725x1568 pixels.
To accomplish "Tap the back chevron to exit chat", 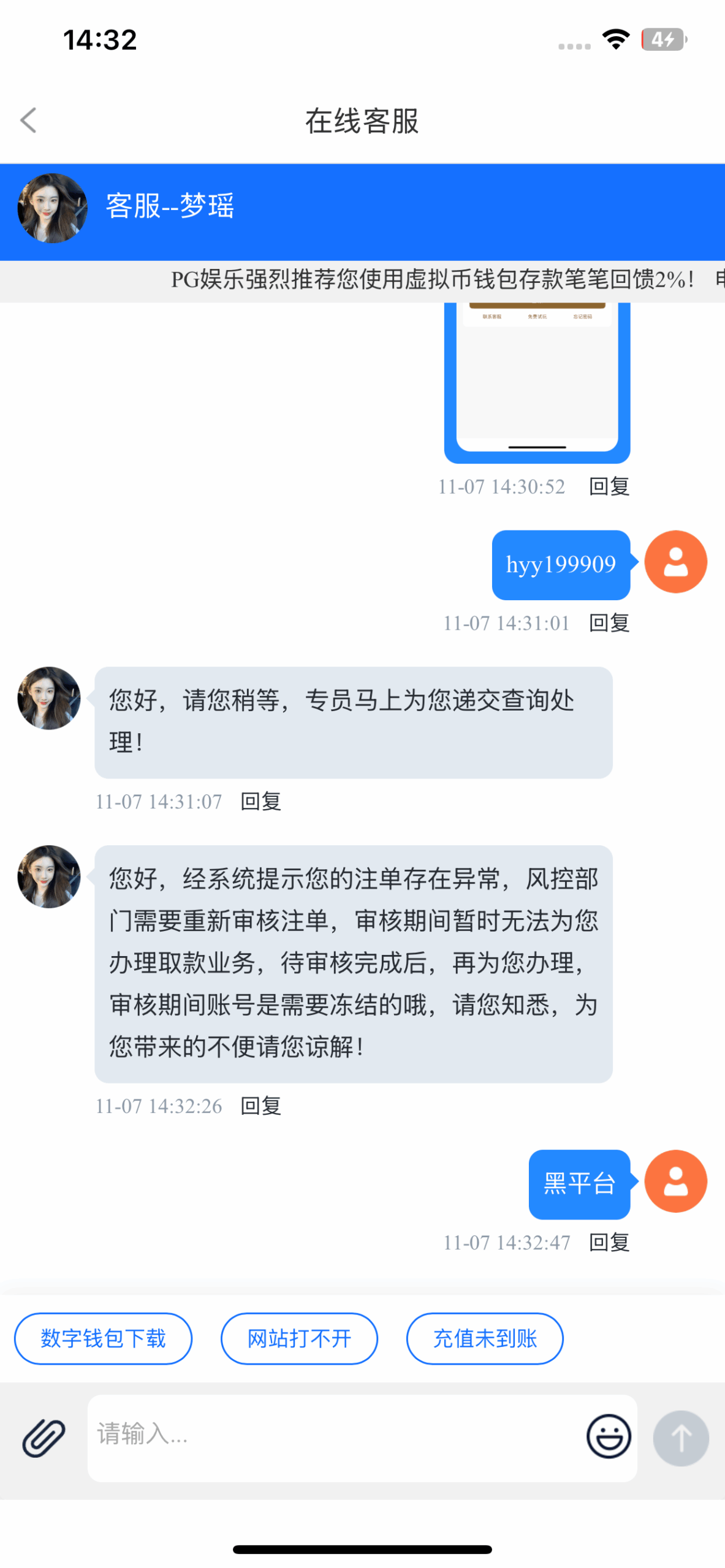I will click(x=28, y=120).
